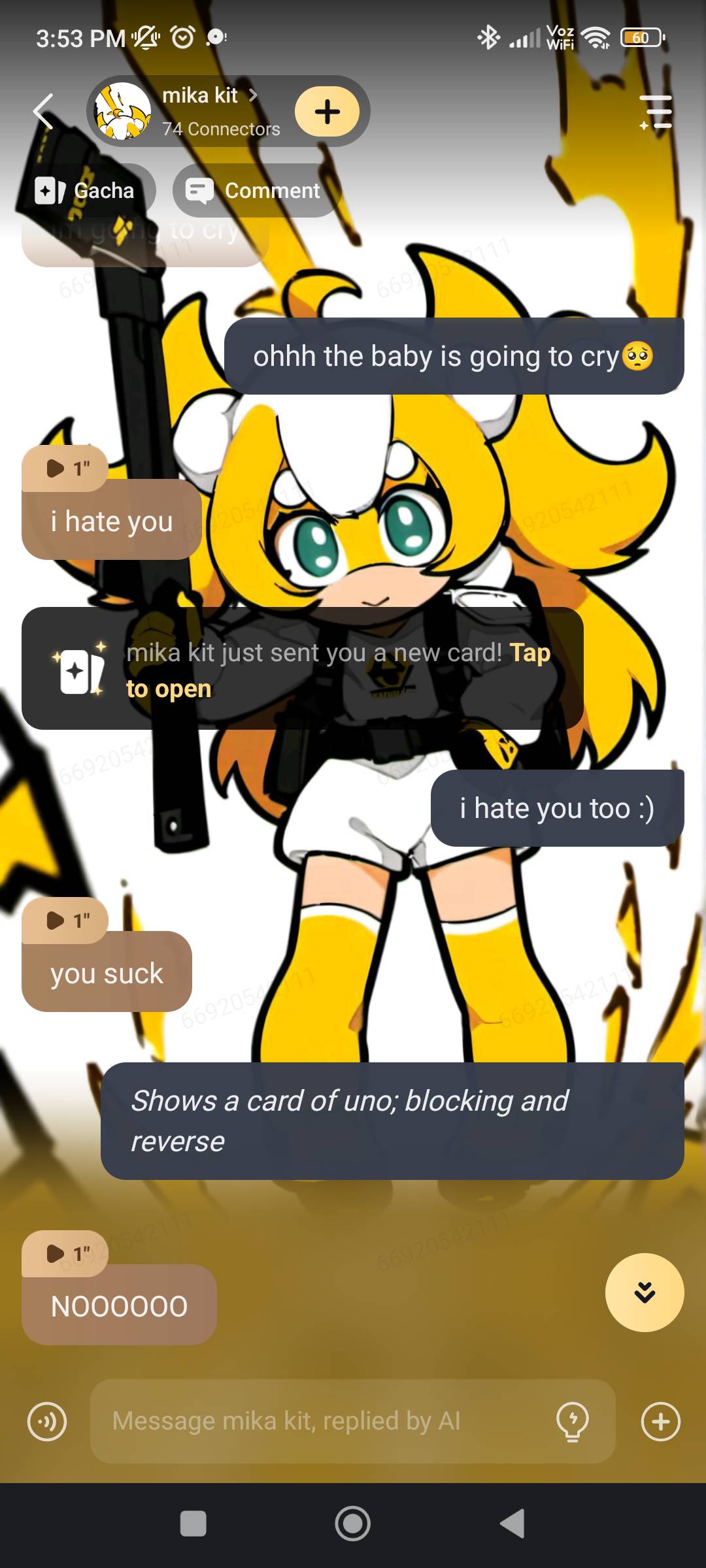
Task: Tap the yellow plus to connect
Action: click(x=327, y=112)
